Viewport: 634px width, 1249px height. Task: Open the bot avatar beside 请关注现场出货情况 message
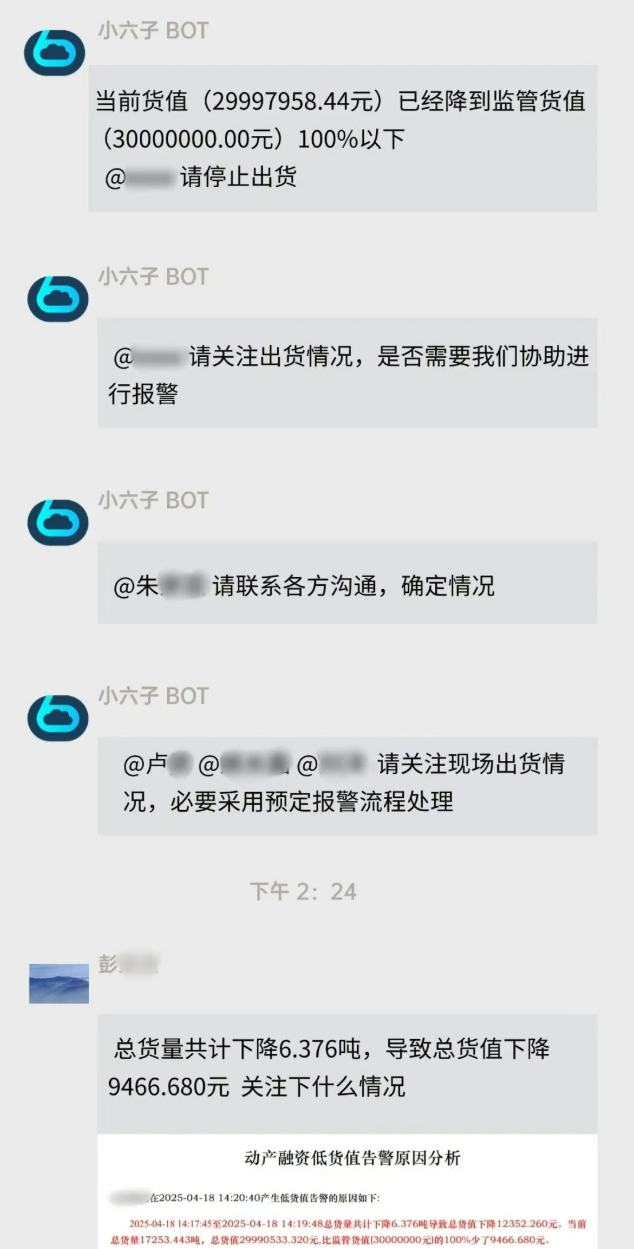(58, 718)
